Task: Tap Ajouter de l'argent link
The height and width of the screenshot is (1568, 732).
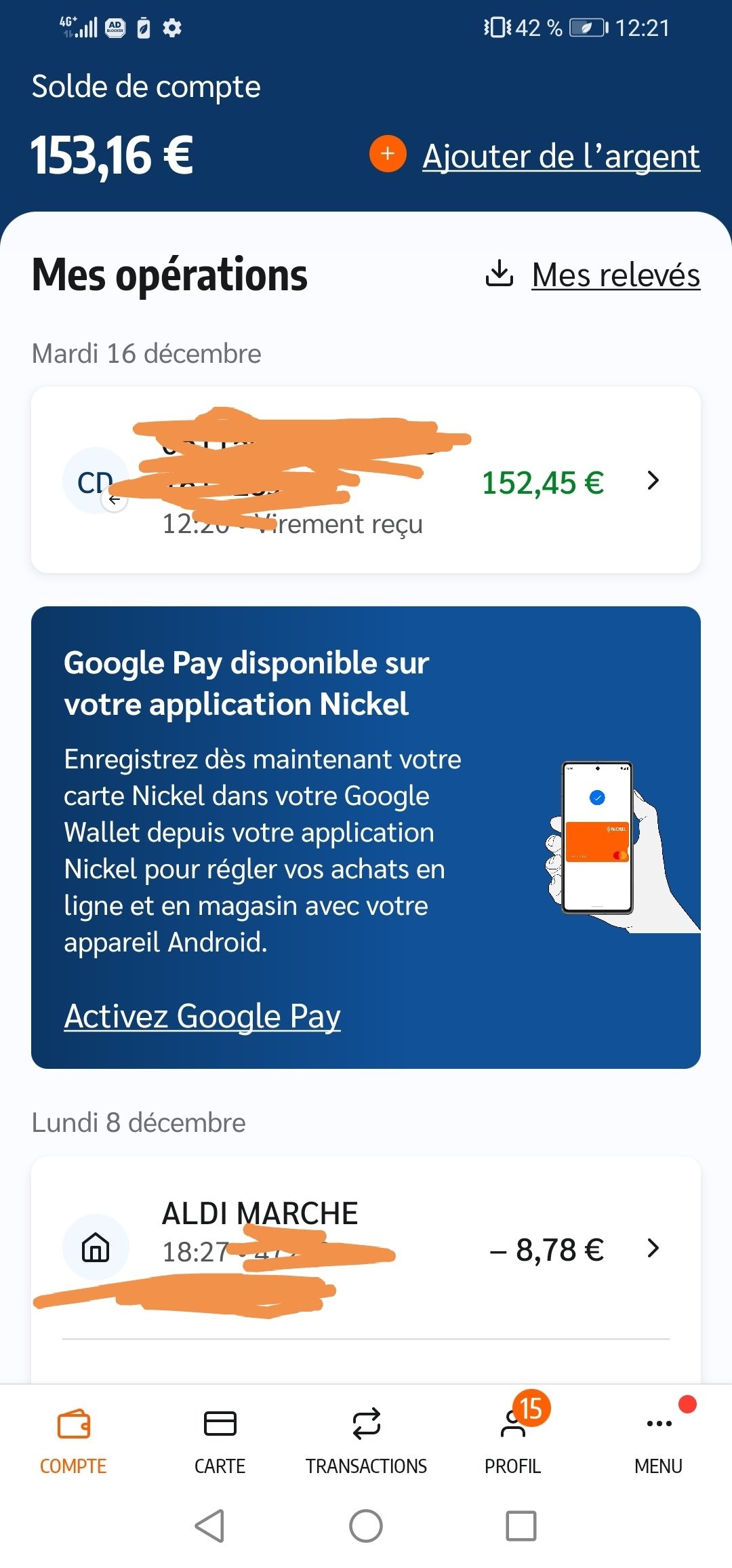Action: tap(560, 156)
